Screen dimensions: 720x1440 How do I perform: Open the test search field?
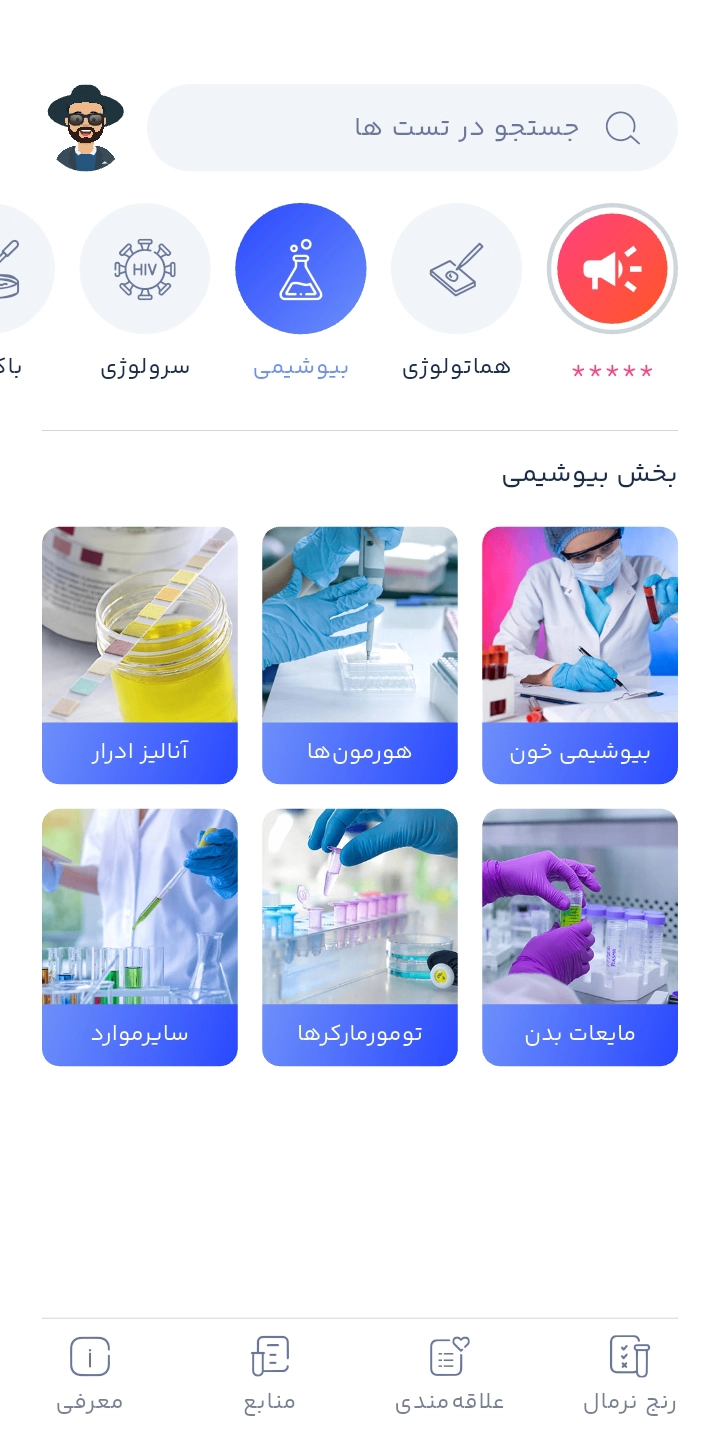coord(412,128)
